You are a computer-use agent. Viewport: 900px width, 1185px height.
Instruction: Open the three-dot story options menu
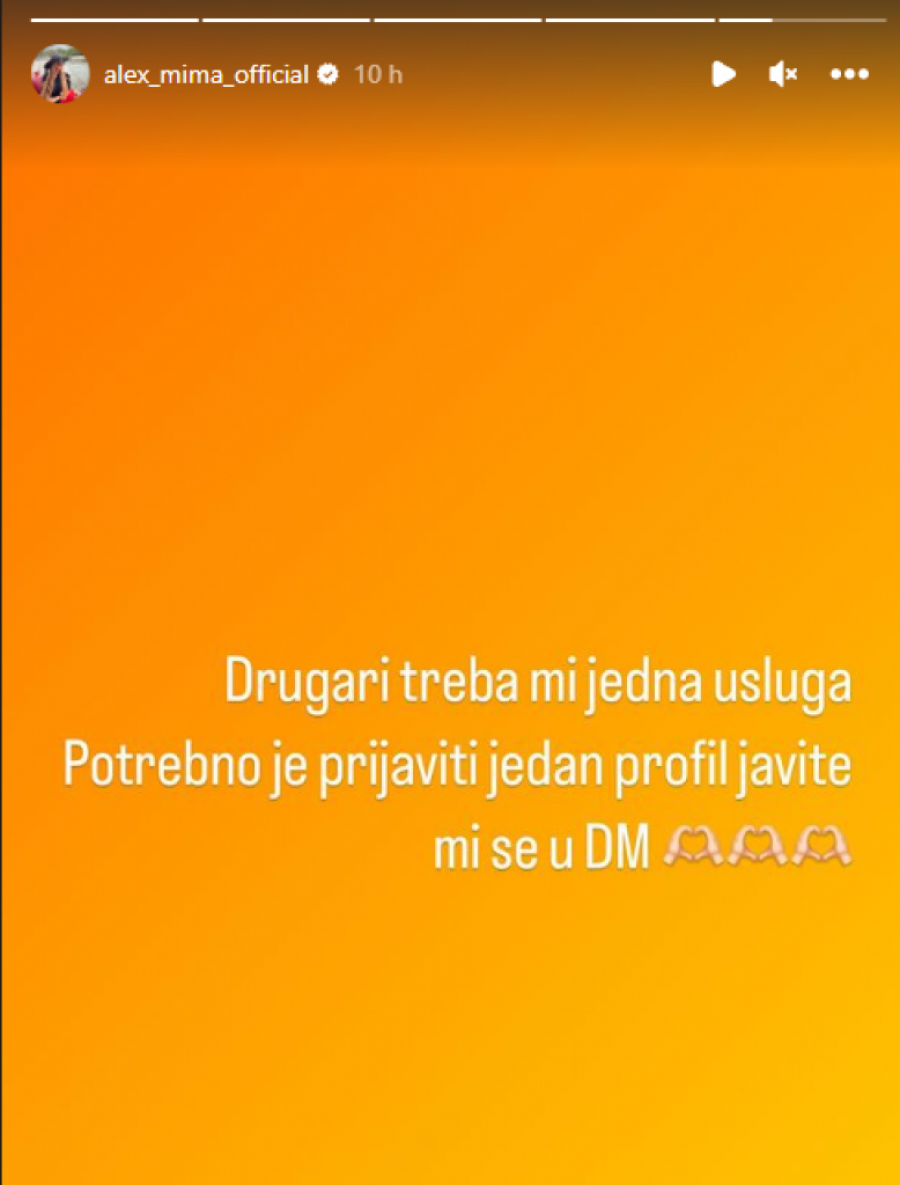pyautogui.click(x=849, y=74)
